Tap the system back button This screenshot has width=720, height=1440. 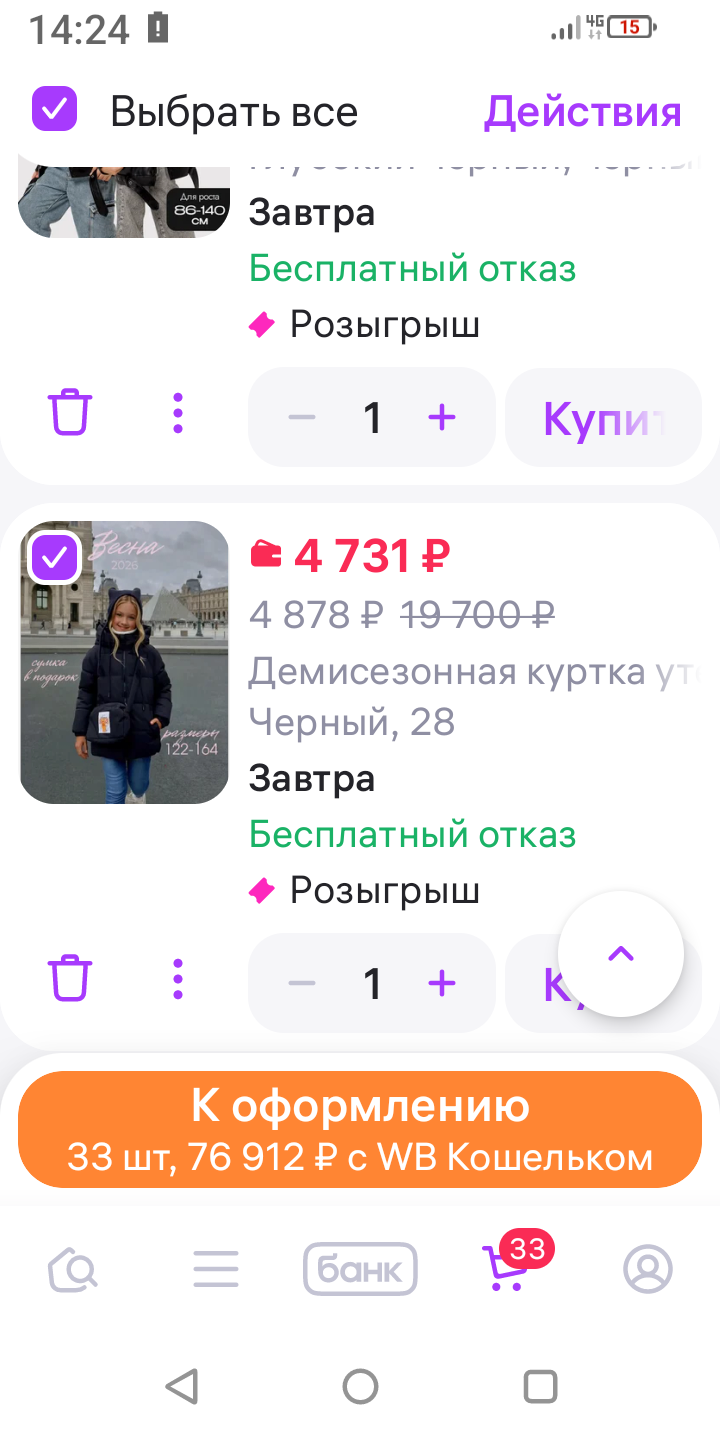[181, 1386]
